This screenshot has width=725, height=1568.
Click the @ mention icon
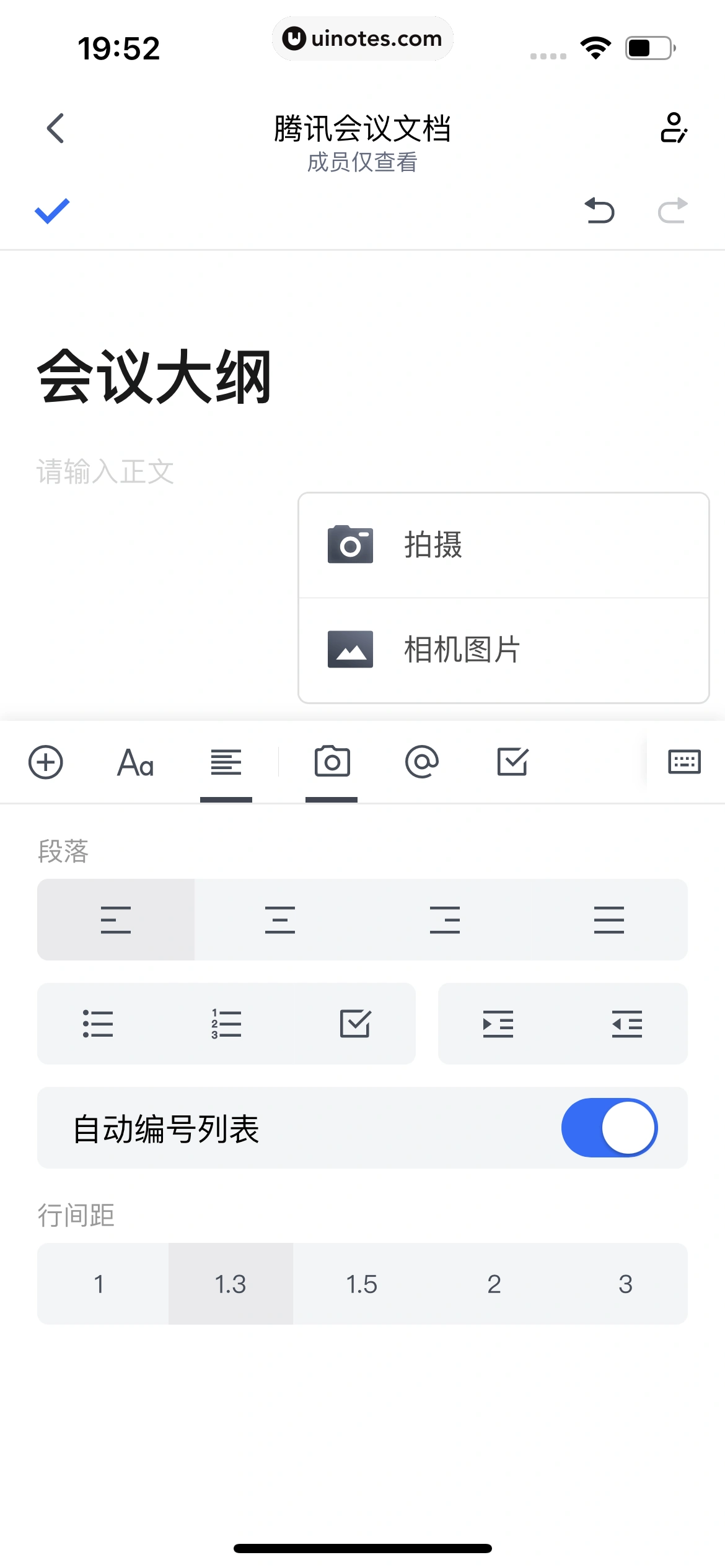423,762
